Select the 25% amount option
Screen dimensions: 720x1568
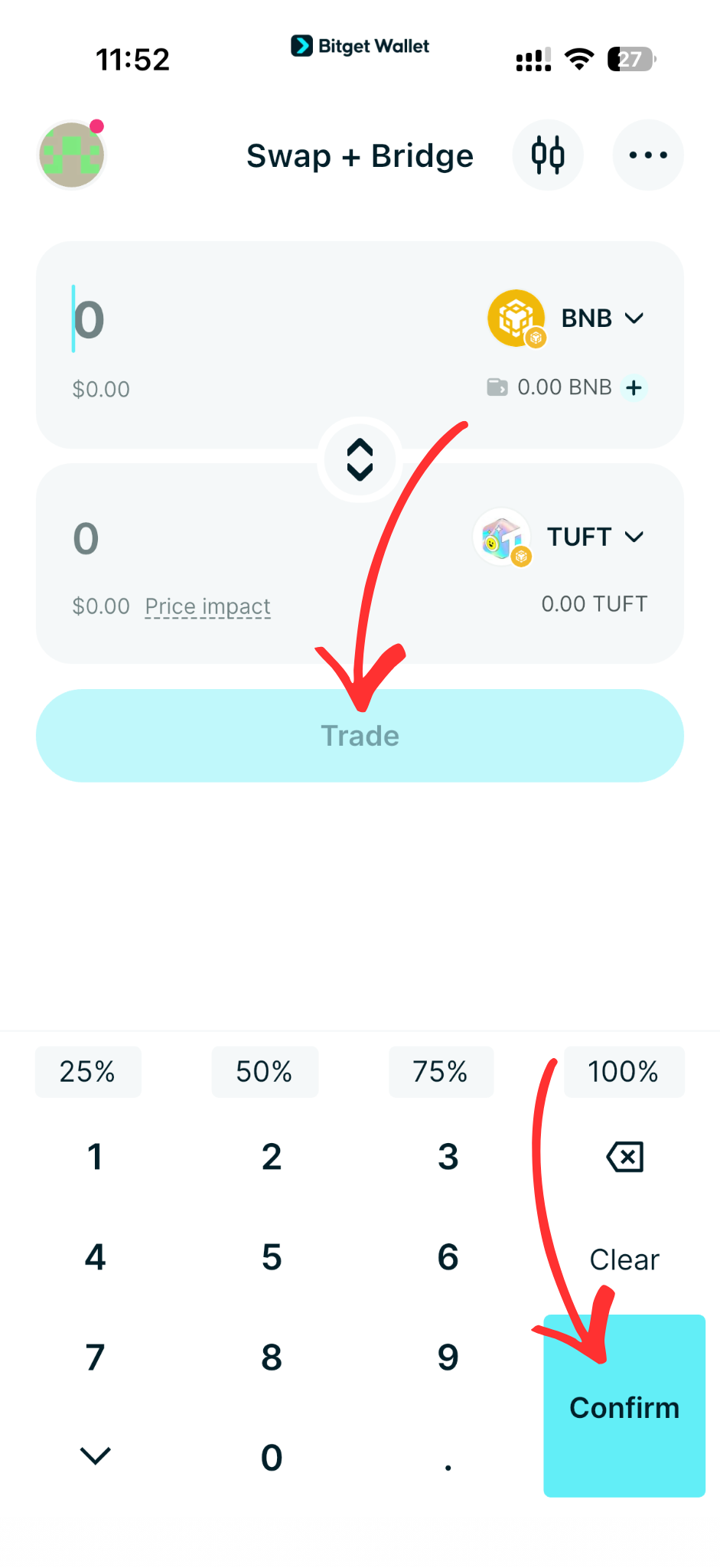point(88,1072)
